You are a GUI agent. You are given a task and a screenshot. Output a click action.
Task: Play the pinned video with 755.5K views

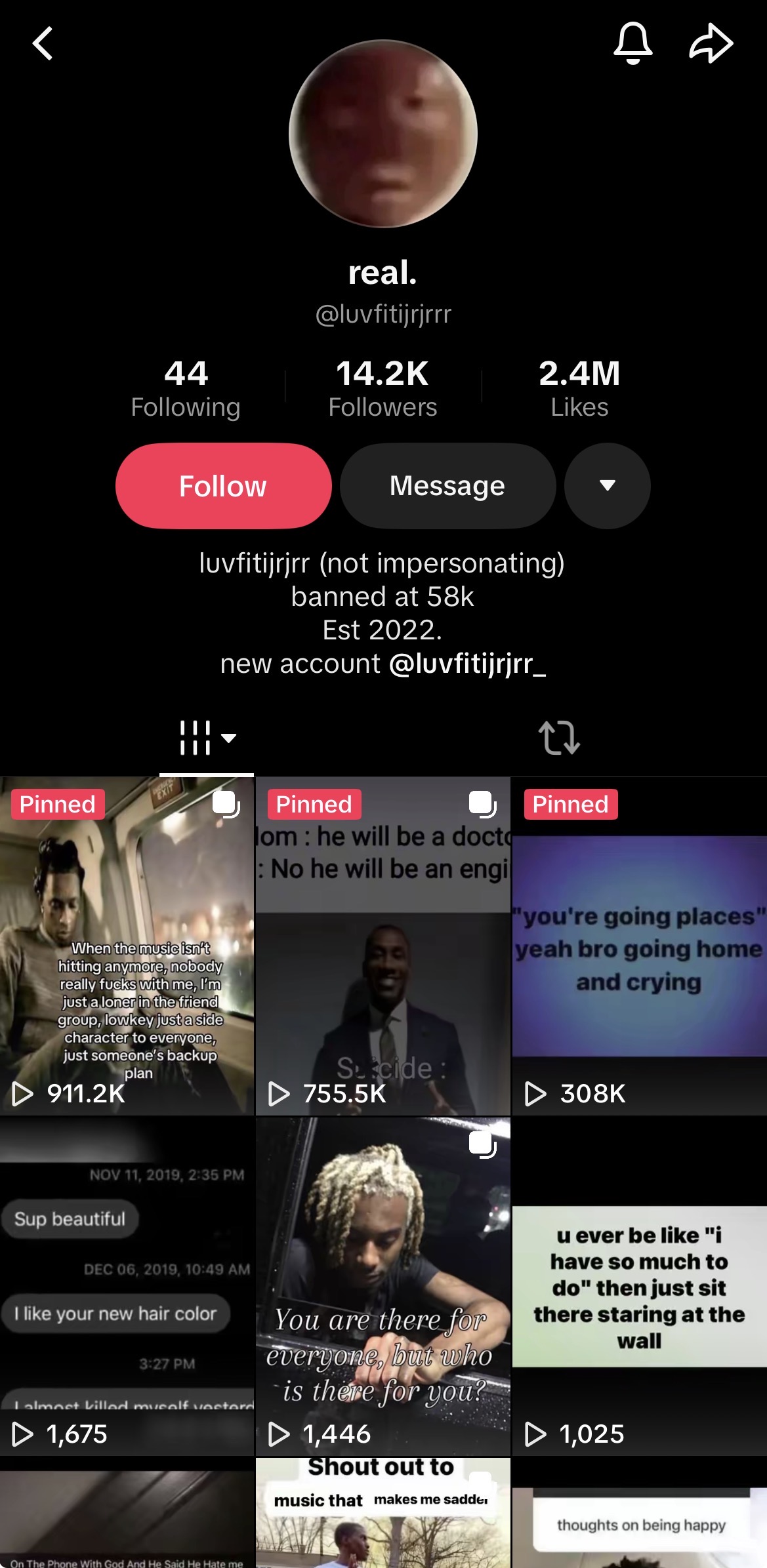click(x=383, y=946)
